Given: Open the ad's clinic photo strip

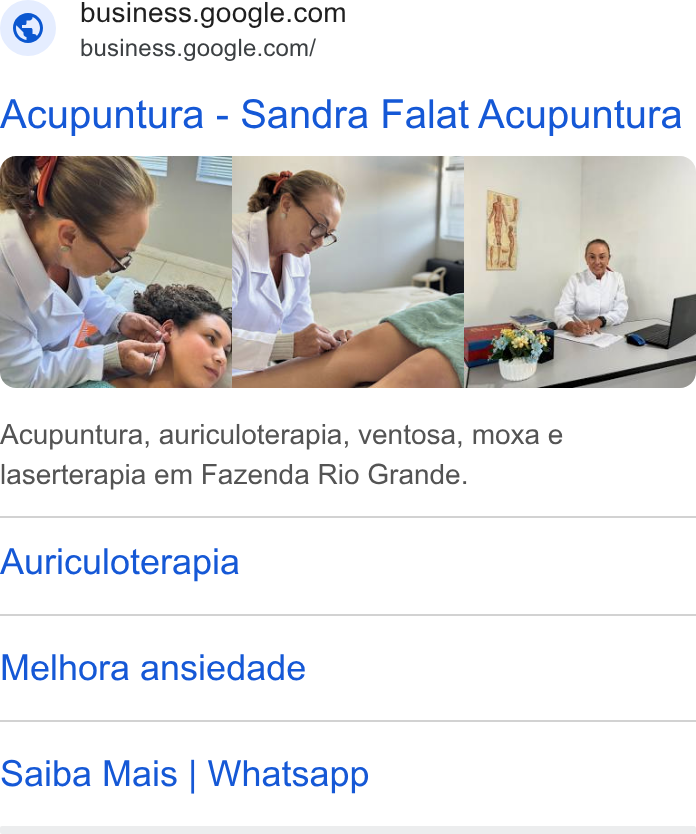Looking at the screenshot, I should [x=348, y=272].
